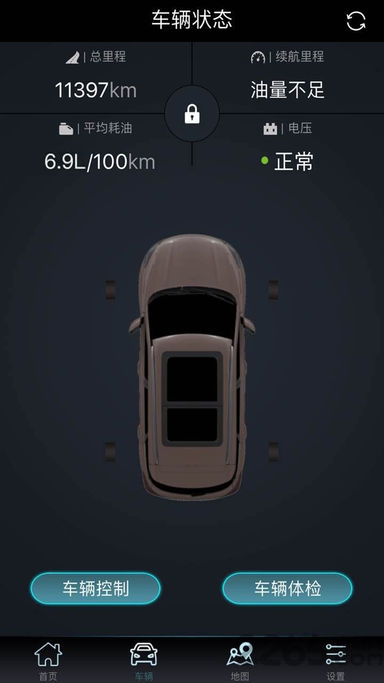Go to the 地图 map tab
This screenshot has height=683, width=384.
click(240, 661)
